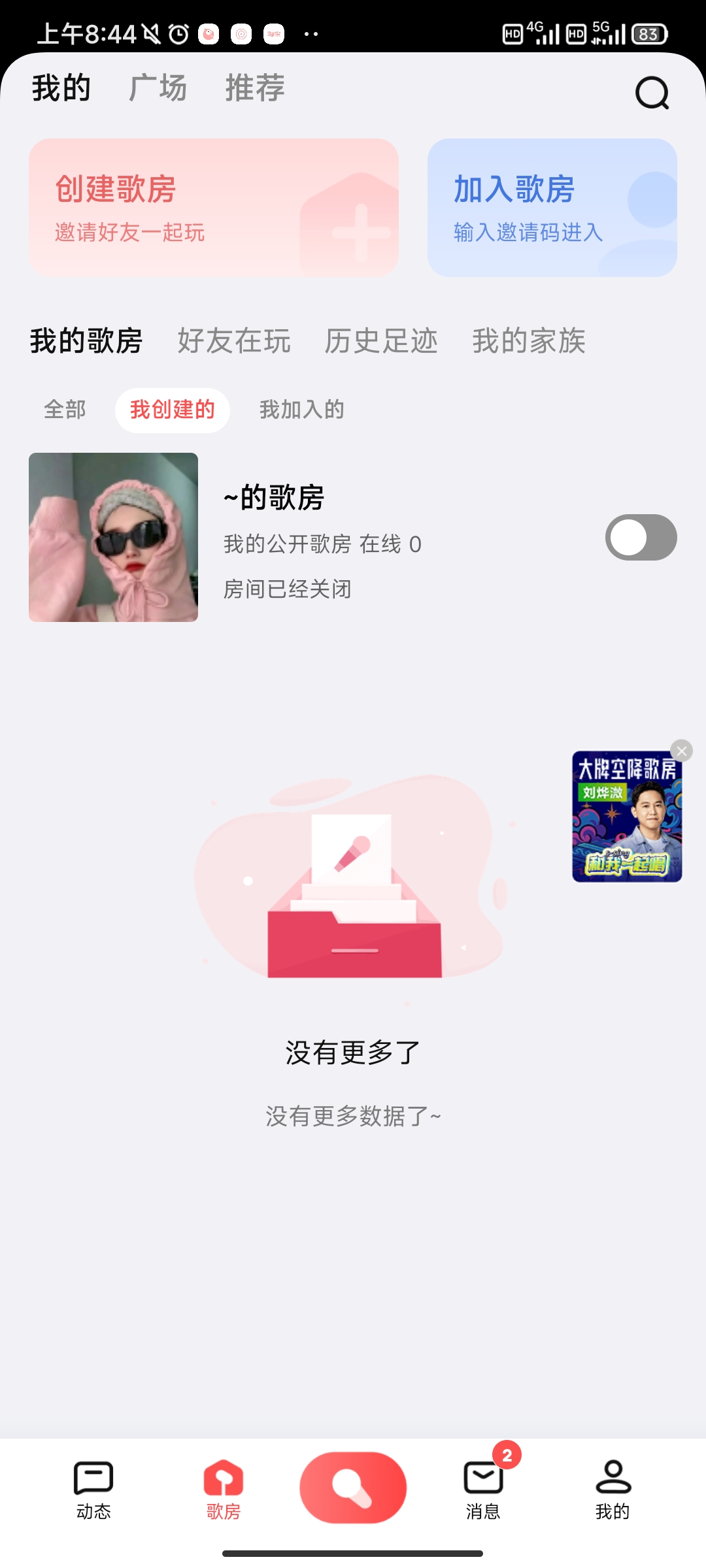The height and width of the screenshot is (1568, 706).
Task: Tap the plus icon inside 创建歌房 card
Action: (x=361, y=232)
